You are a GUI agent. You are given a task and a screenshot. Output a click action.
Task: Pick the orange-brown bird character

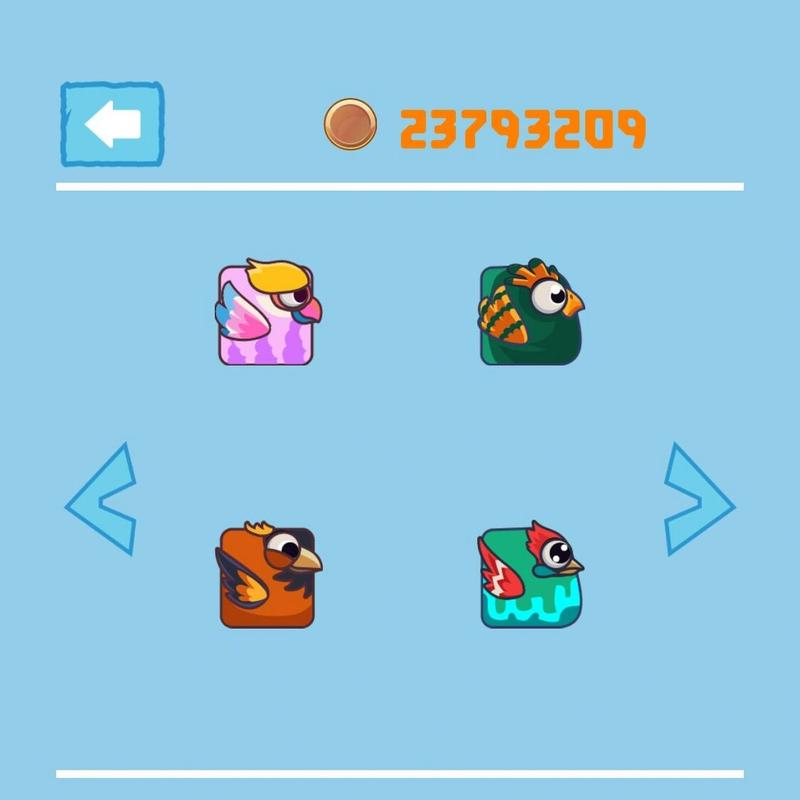click(x=268, y=576)
